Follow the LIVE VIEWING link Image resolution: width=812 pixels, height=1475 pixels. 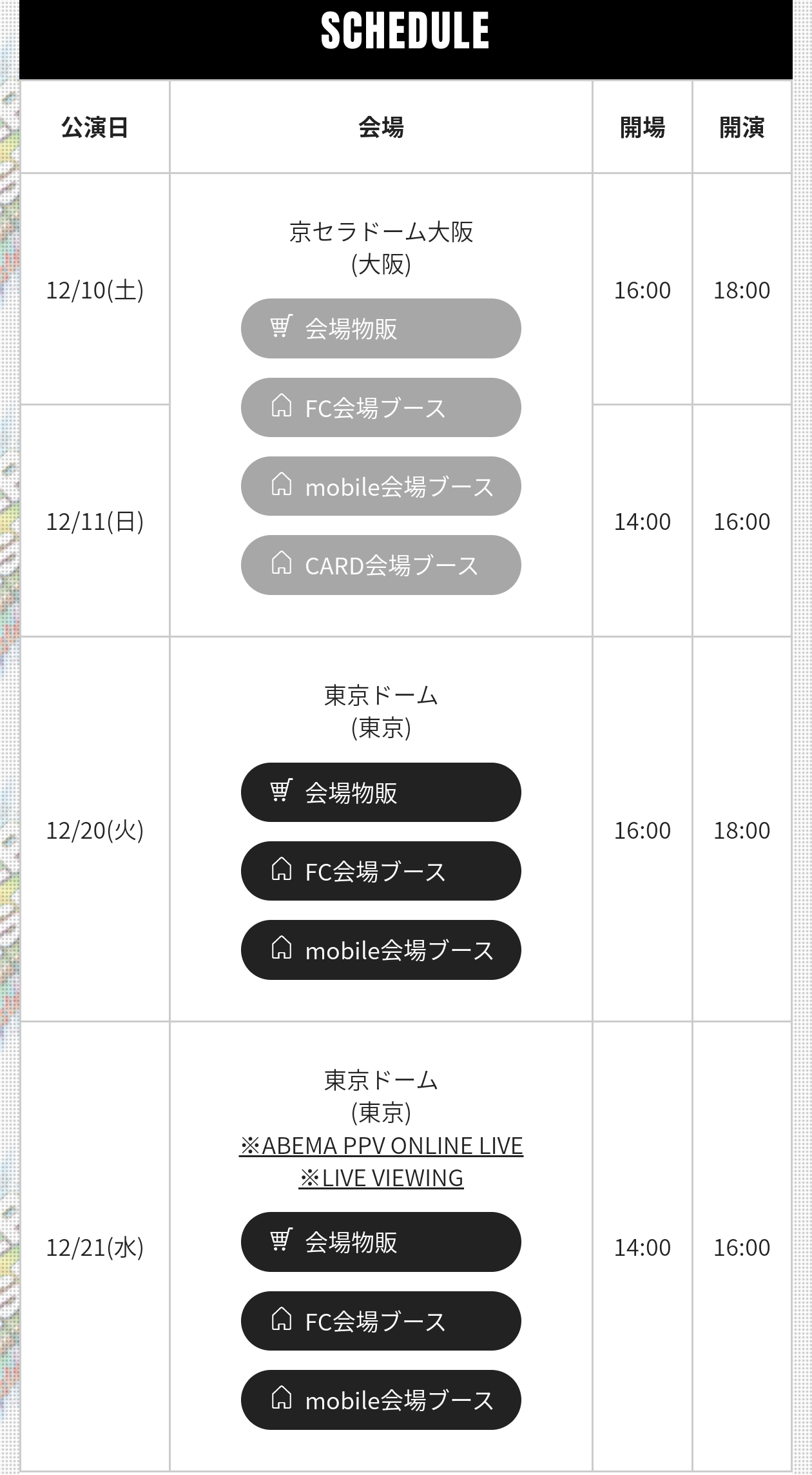(x=381, y=1178)
